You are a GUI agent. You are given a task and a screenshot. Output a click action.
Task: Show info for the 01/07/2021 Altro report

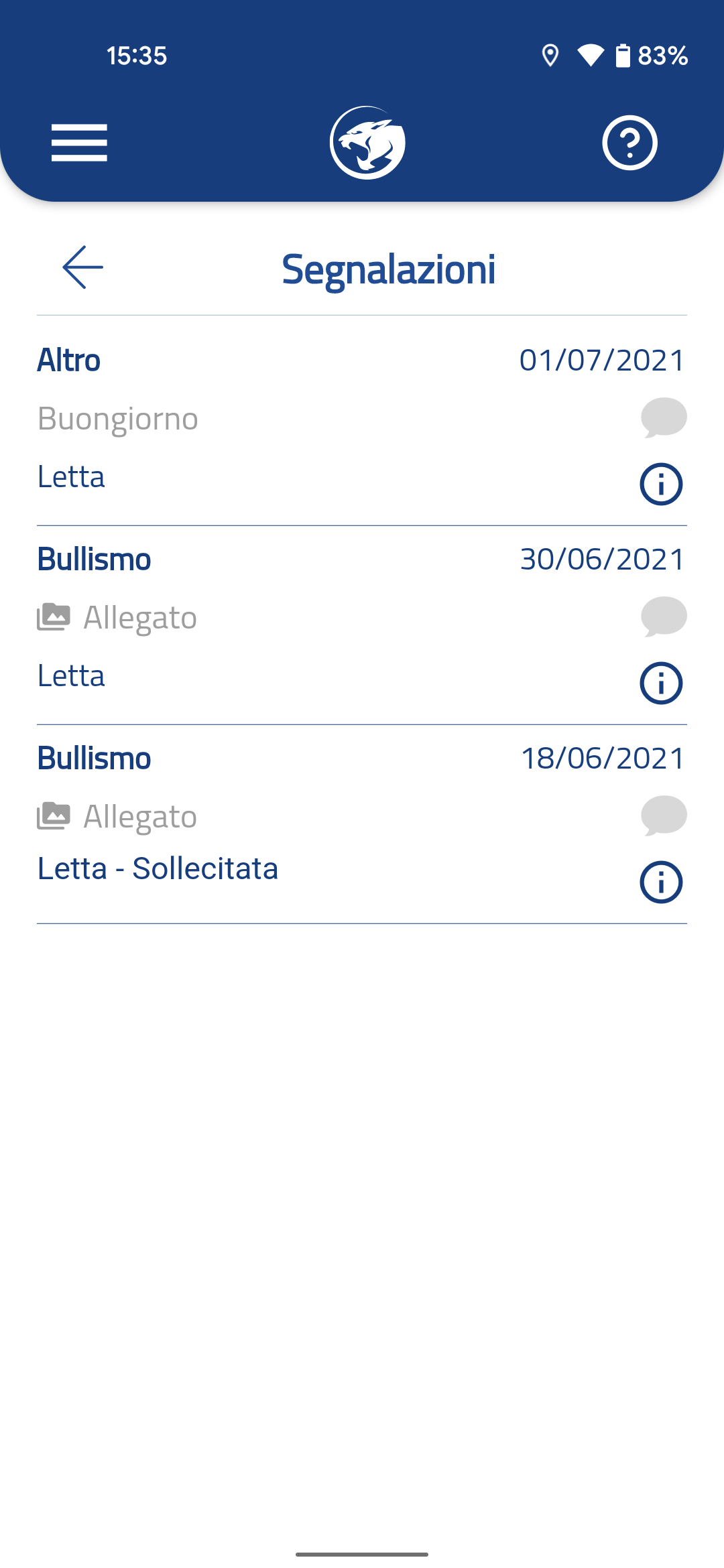coord(661,484)
